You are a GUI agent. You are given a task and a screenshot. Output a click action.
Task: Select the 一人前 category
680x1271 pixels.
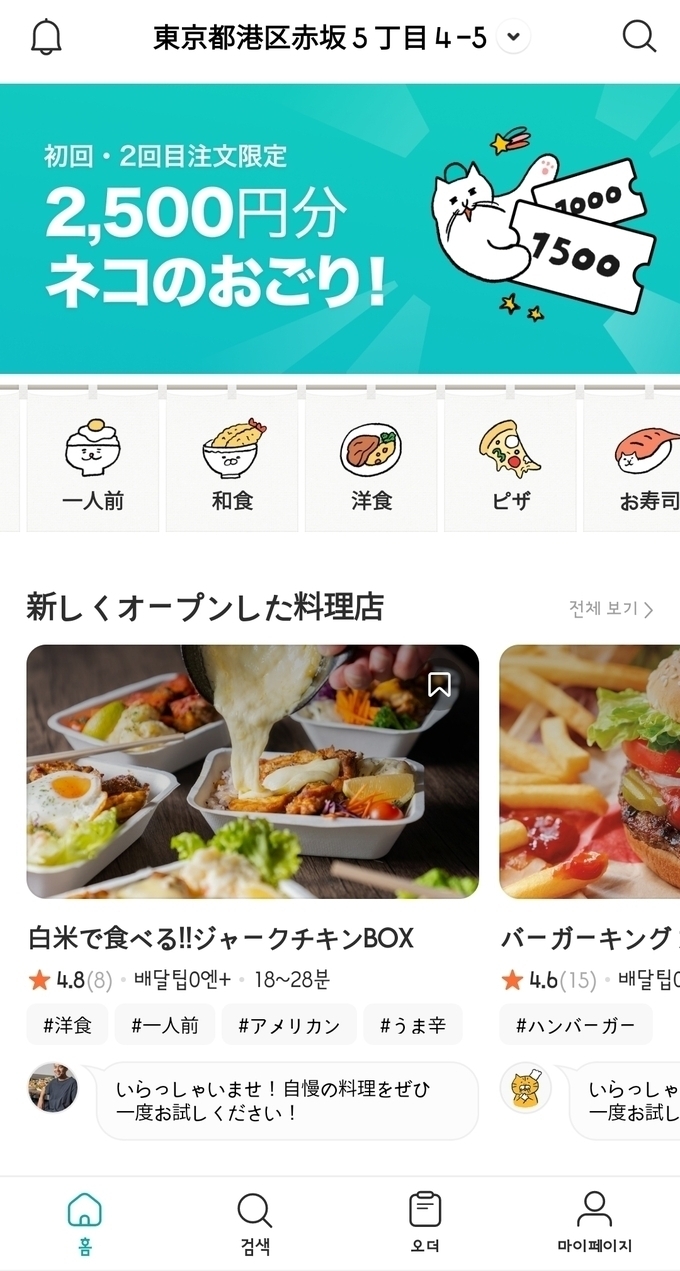pyautogui.click(x=93, y=463)
